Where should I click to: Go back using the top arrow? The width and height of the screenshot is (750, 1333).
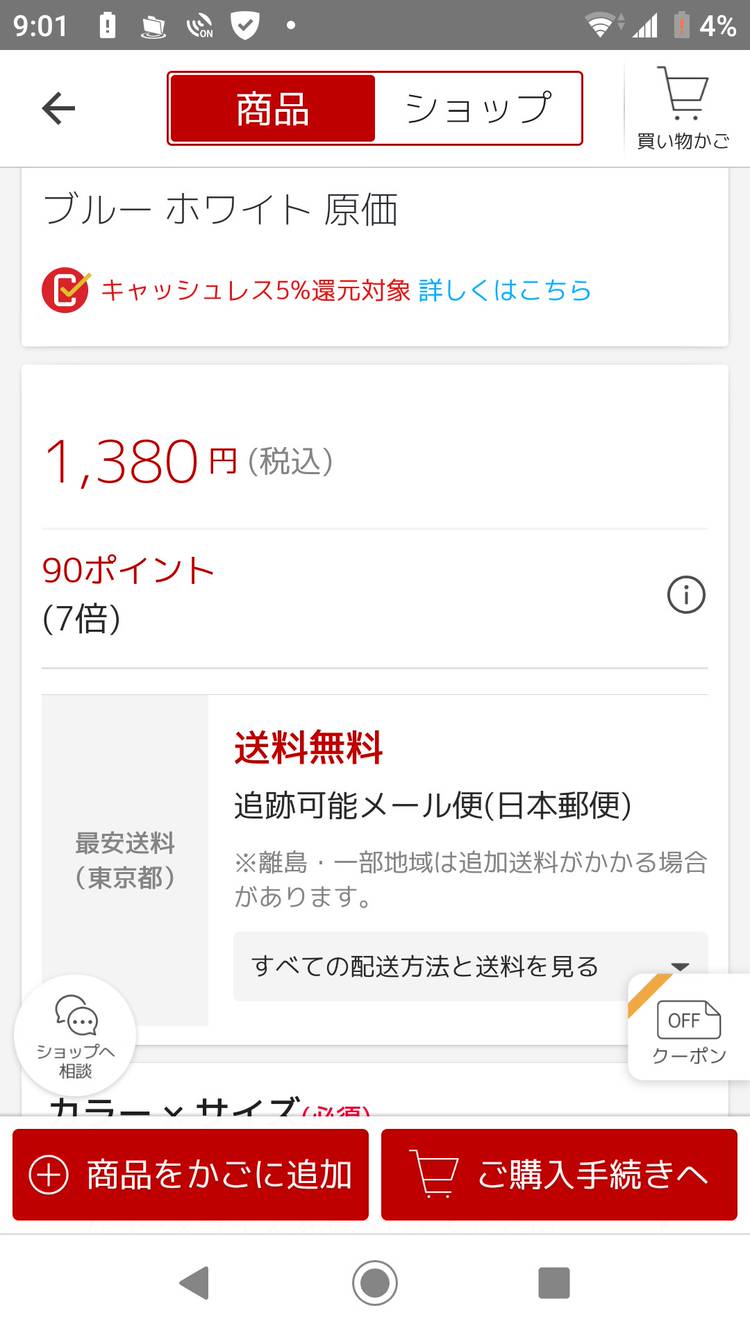[x=58, y=108]
